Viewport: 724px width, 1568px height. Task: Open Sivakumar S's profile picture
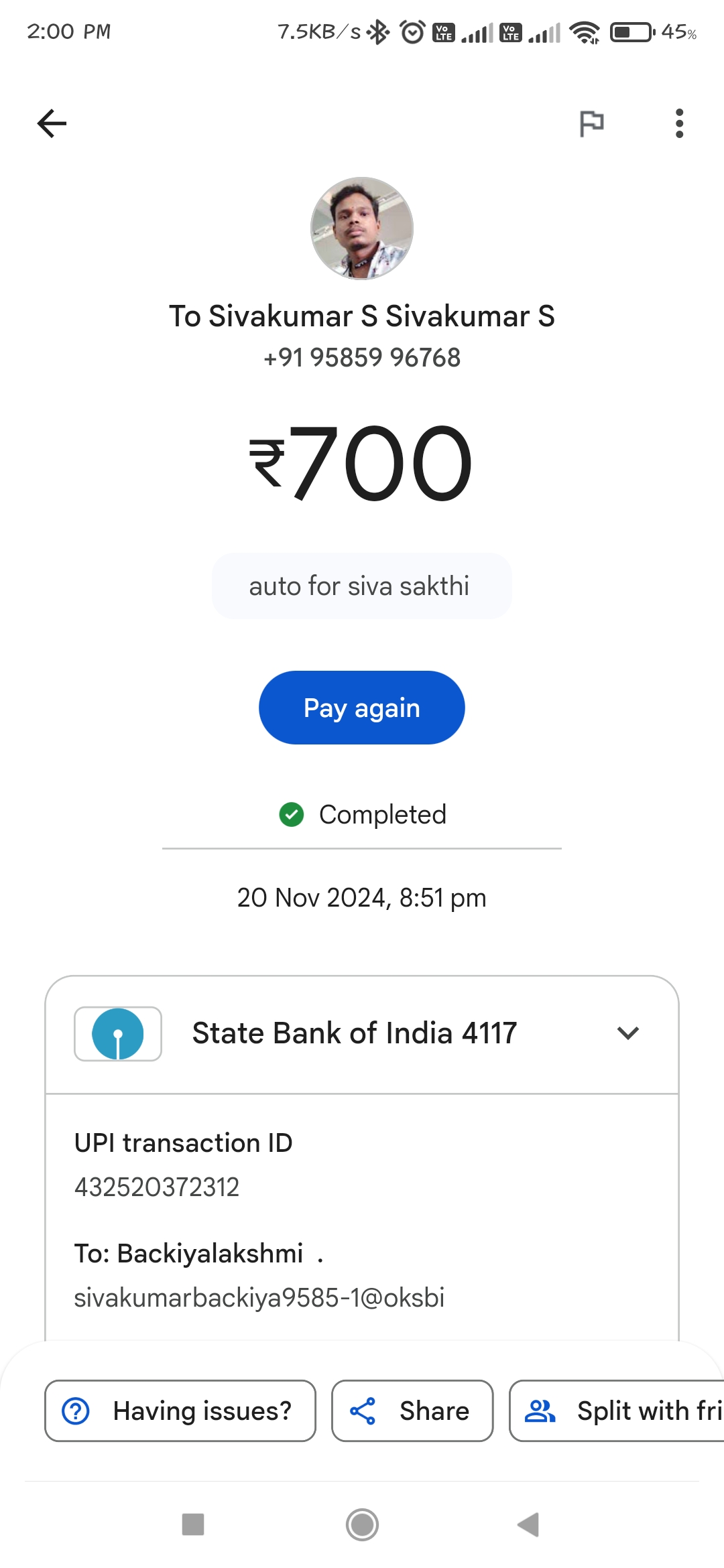point(362,228)
